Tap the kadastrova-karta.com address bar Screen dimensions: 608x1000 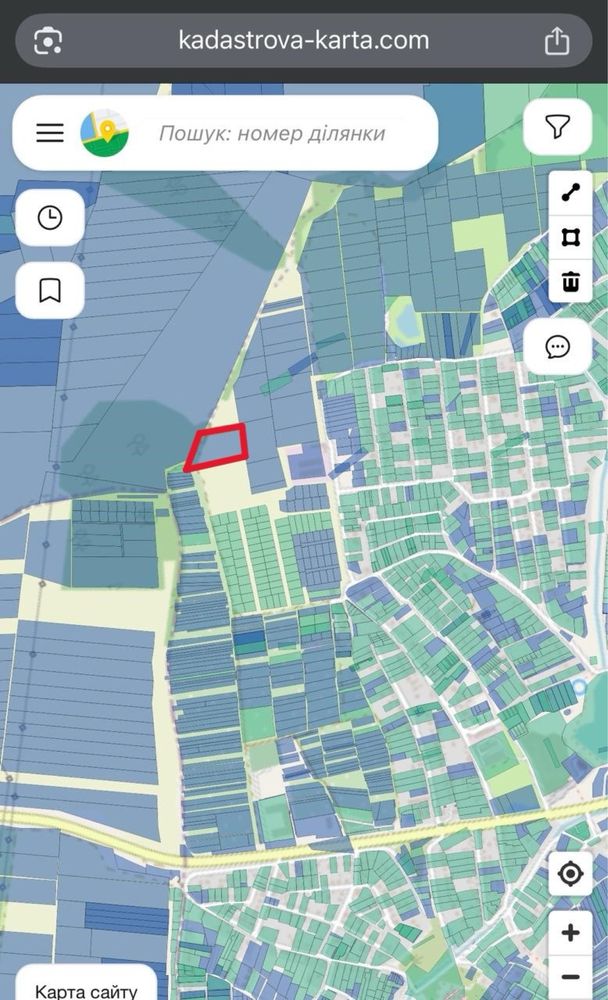tap(303, 41)
